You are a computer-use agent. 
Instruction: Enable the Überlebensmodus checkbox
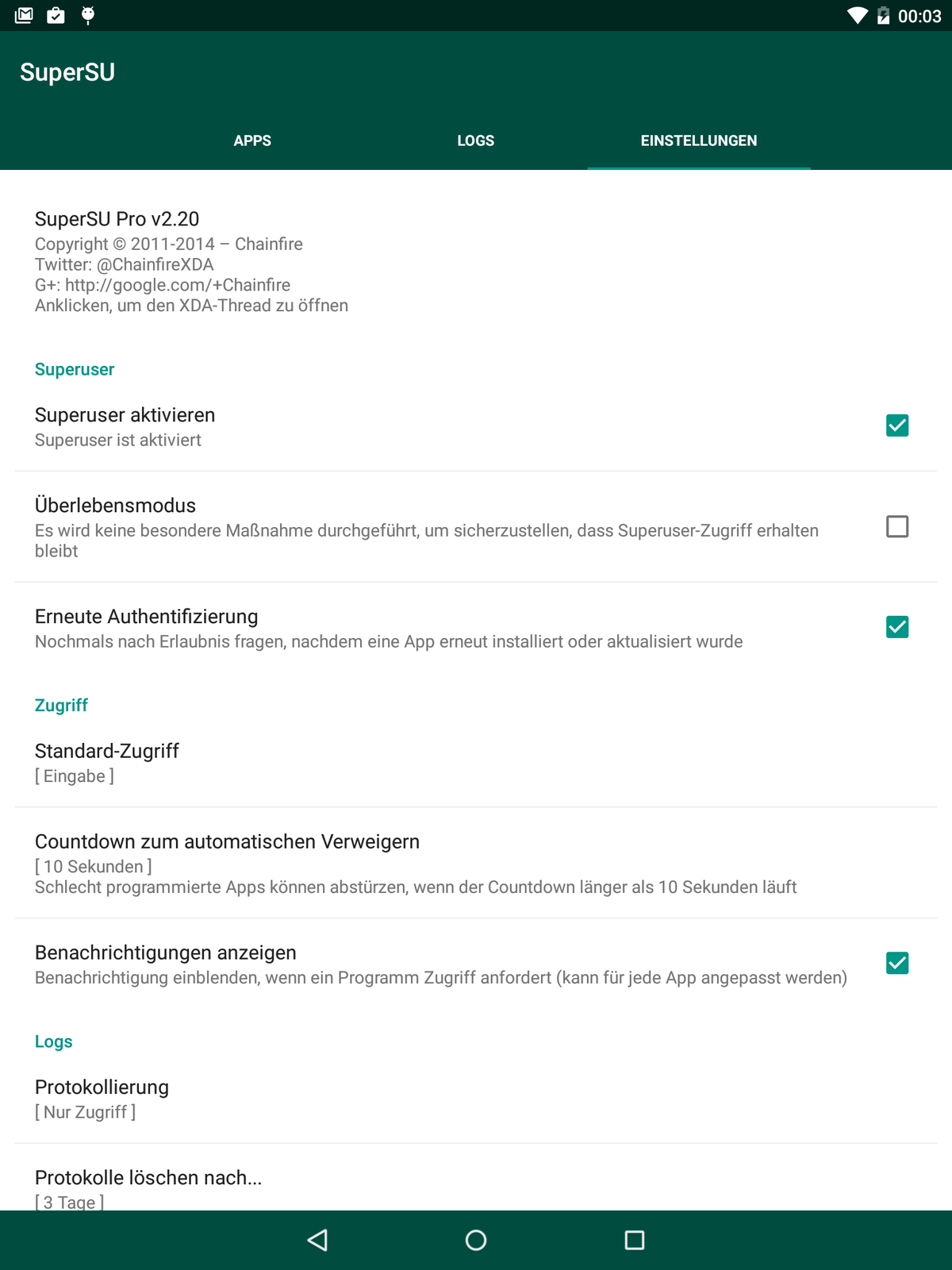click(x=896, y=526)
